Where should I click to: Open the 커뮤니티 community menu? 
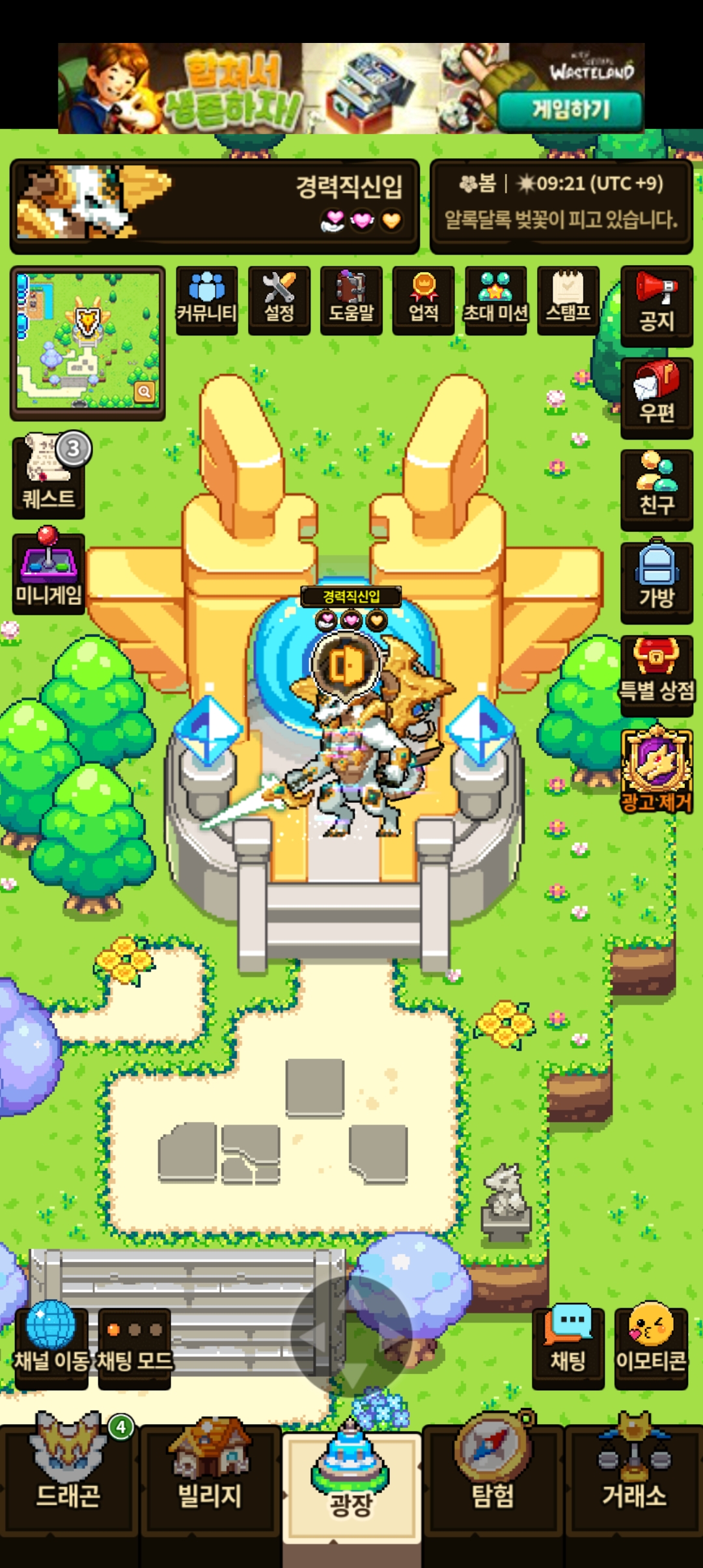click(207, 300)
